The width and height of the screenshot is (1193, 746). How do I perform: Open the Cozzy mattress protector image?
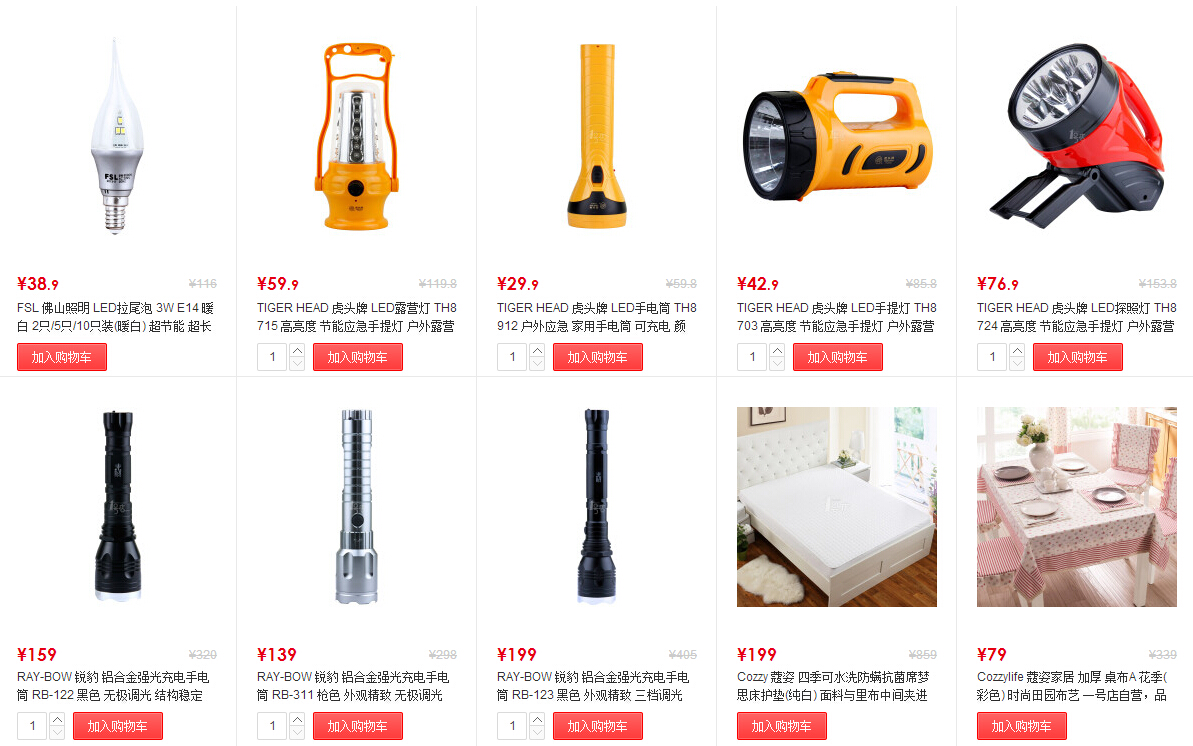[x=836, y=506]
